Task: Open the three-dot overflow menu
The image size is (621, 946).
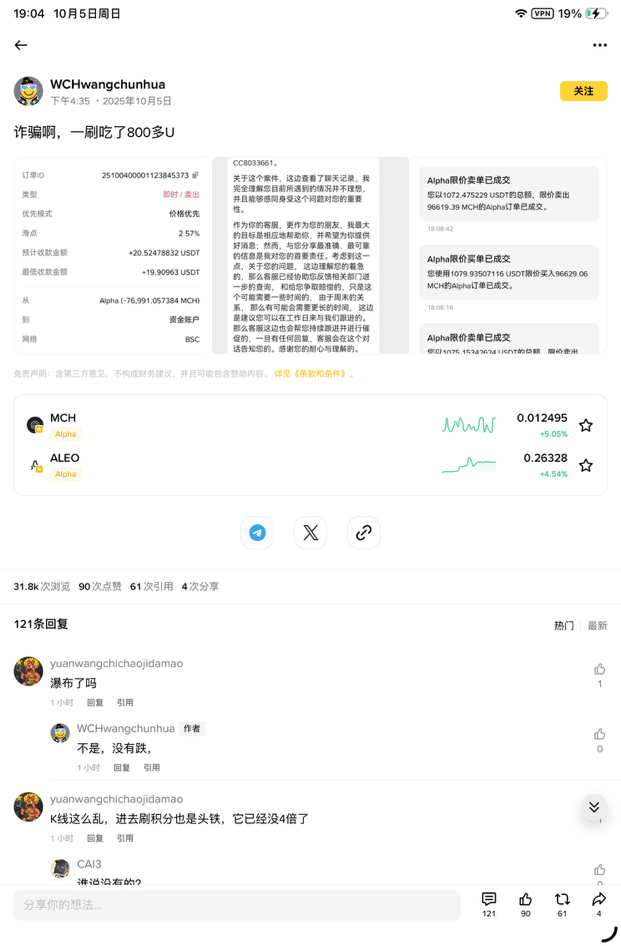Action: point(599,45)
